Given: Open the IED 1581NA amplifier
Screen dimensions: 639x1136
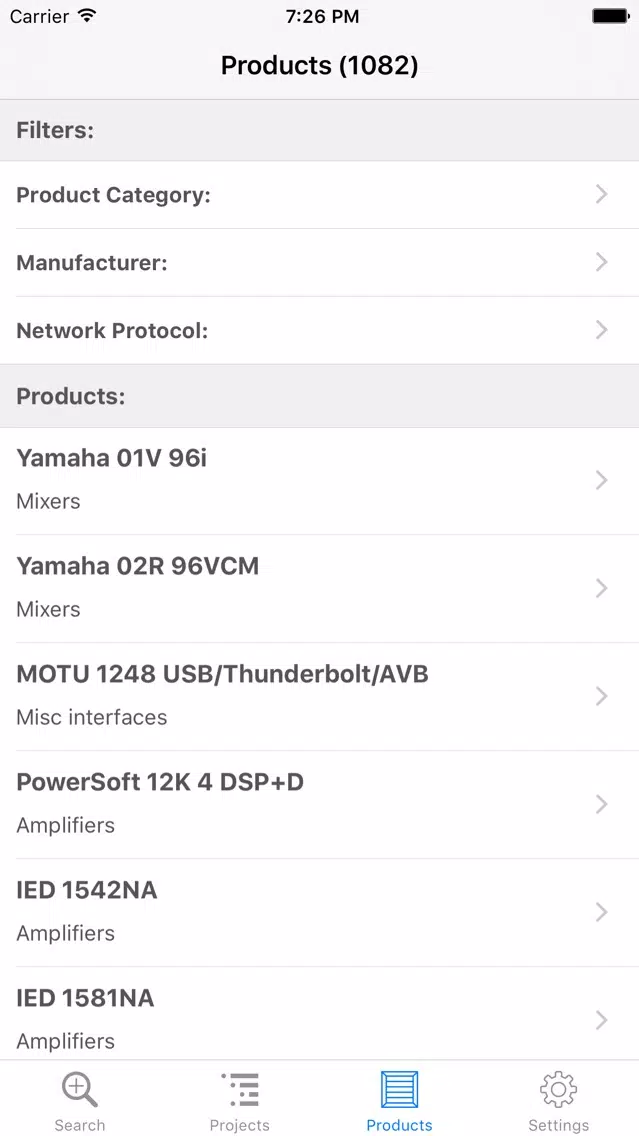Looking at the screenshot, I should click(320, 1014).
